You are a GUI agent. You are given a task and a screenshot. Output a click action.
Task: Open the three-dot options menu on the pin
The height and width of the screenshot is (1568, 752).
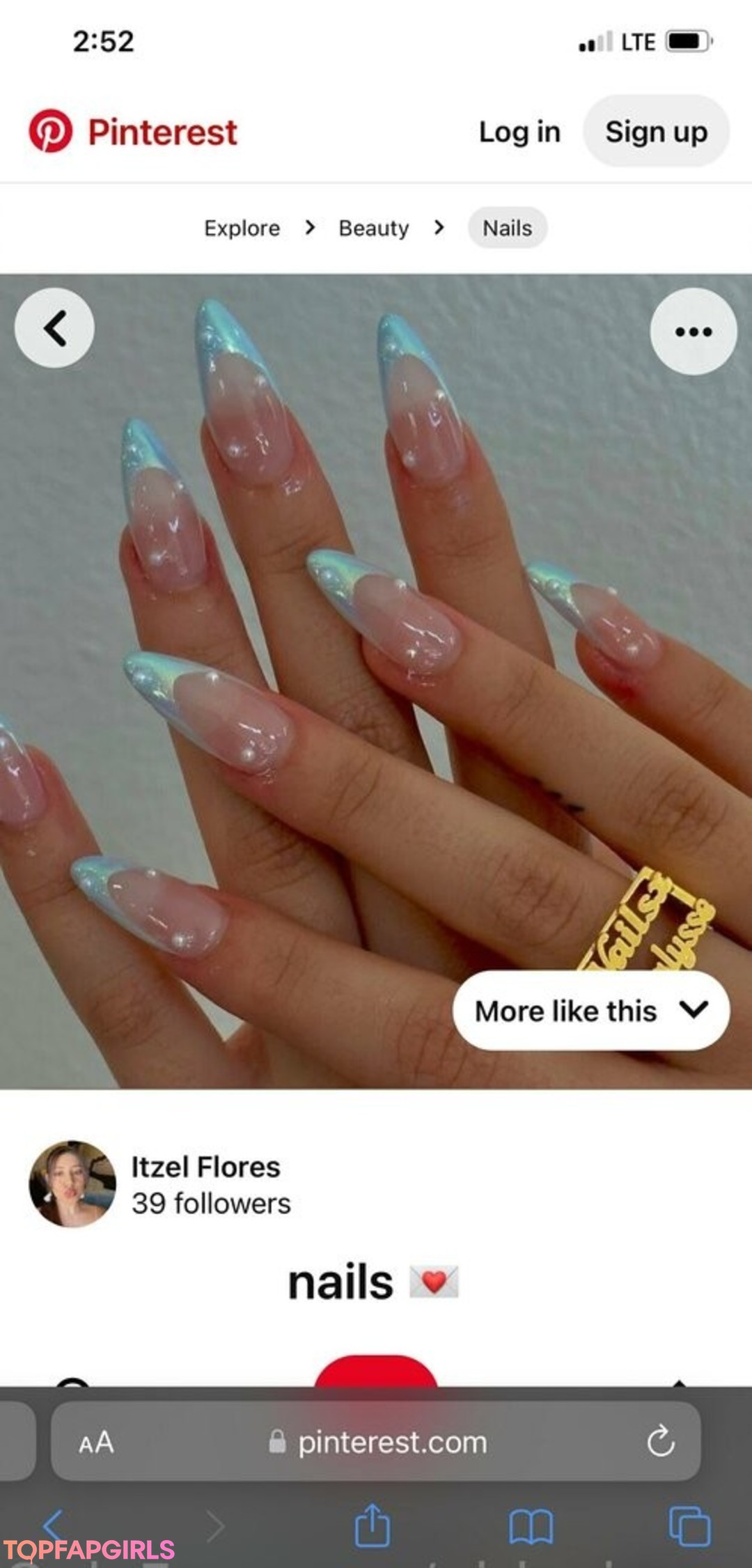pyautogui.click(x=693, y=332)
